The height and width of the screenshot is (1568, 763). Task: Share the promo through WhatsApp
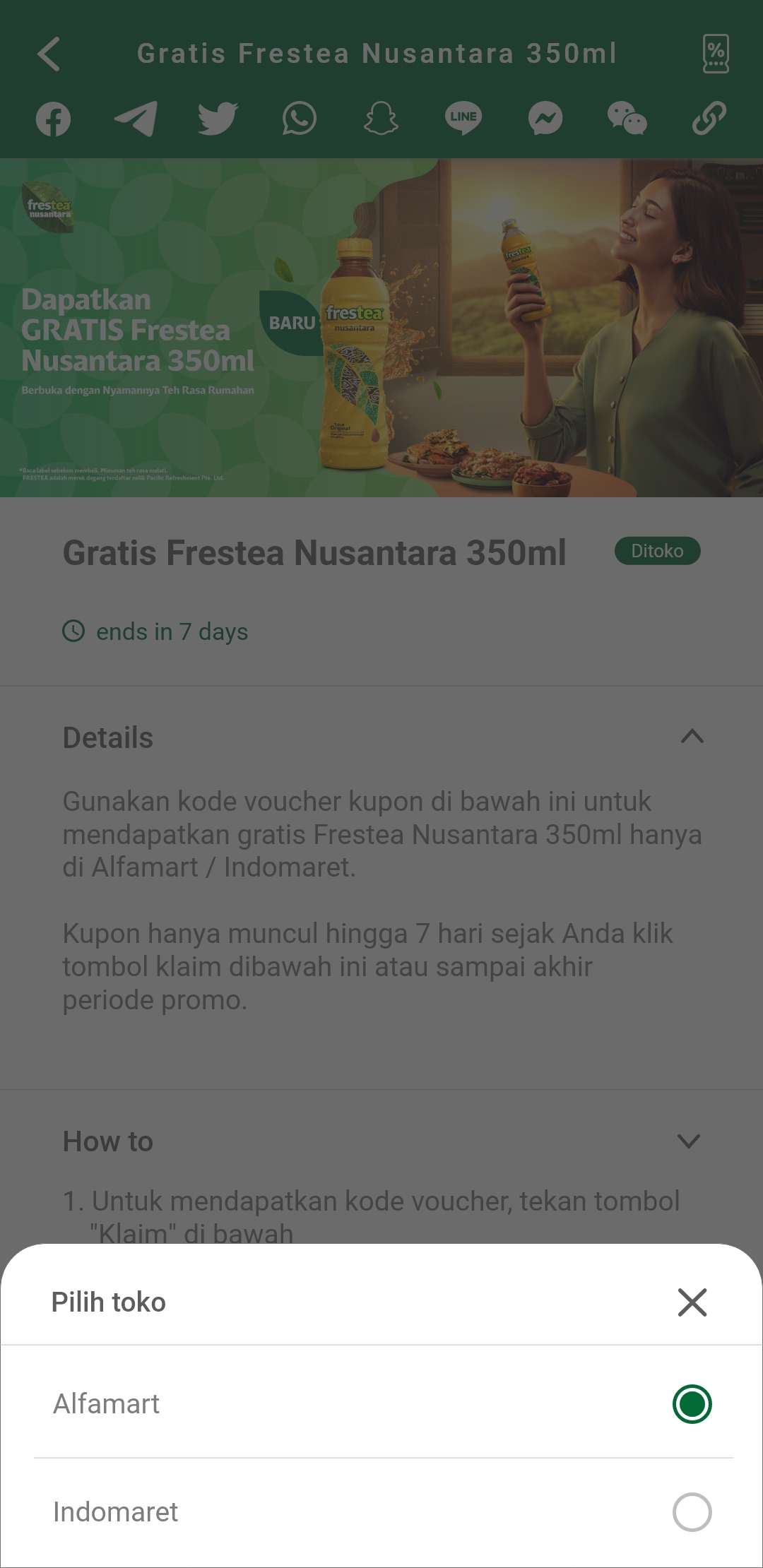tap(300, 118)
